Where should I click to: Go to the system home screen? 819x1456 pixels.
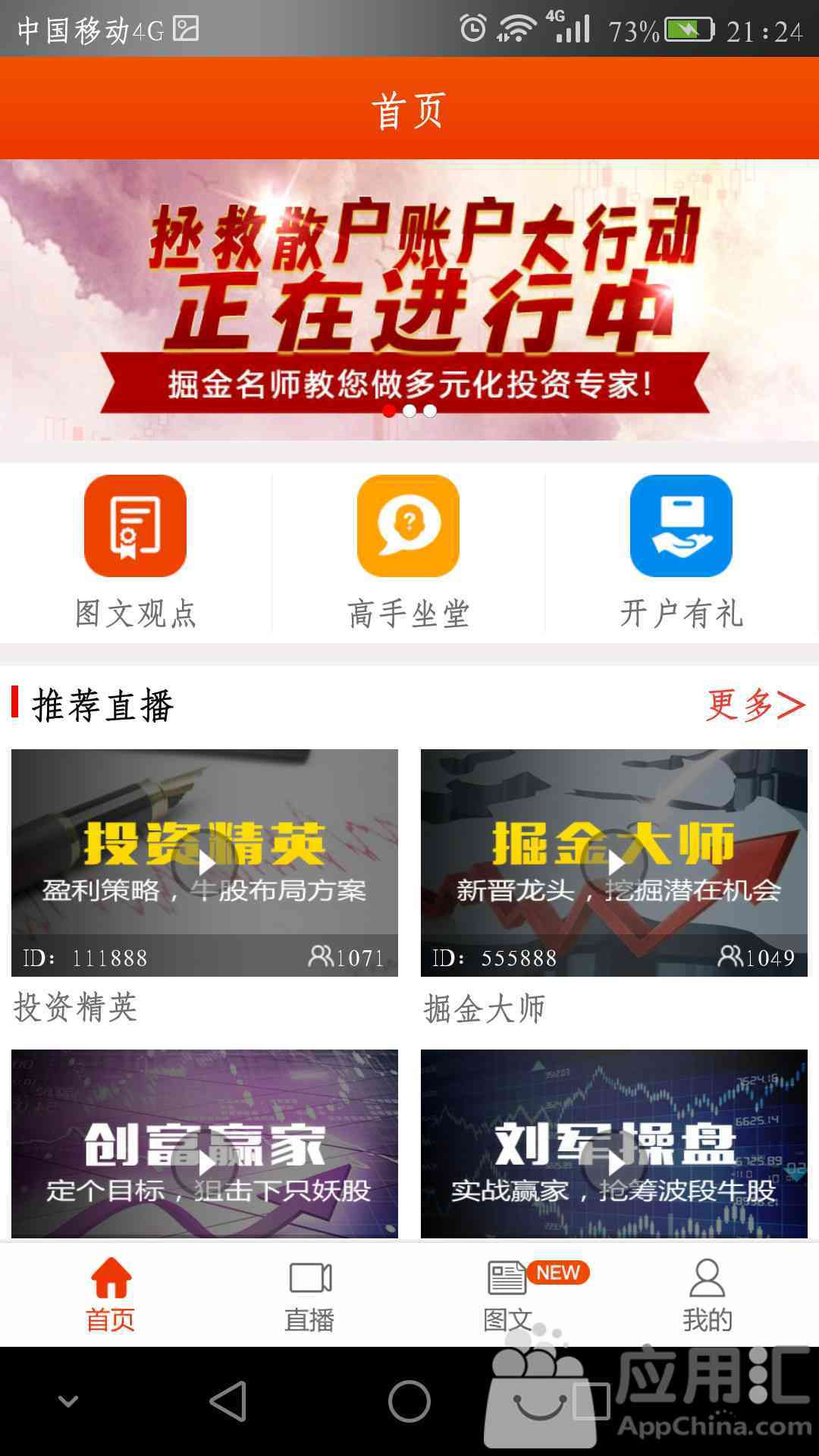coord(409,1401)
